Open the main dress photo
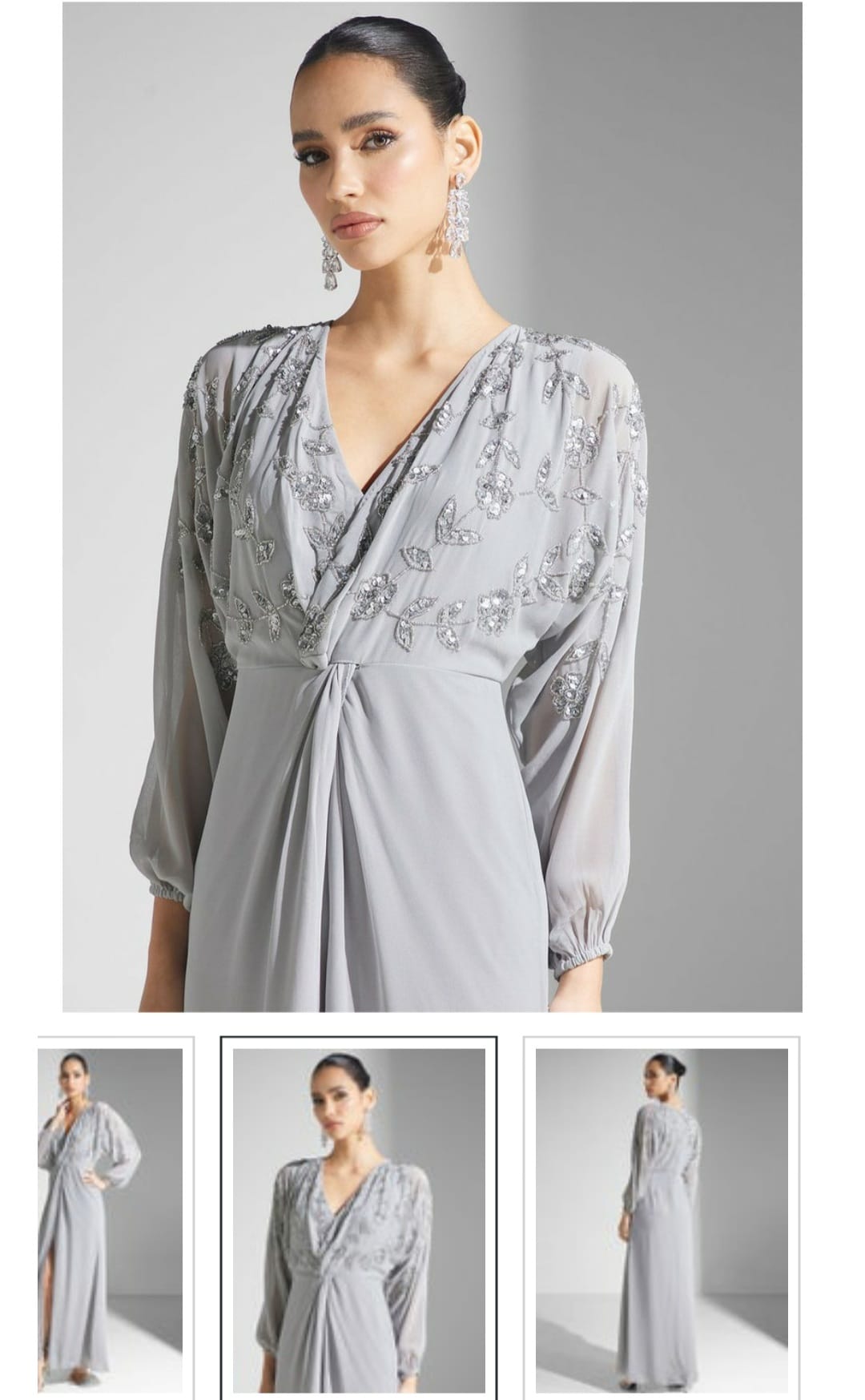The height and width of the screenshot is (1400, 865). click(432, 506)
